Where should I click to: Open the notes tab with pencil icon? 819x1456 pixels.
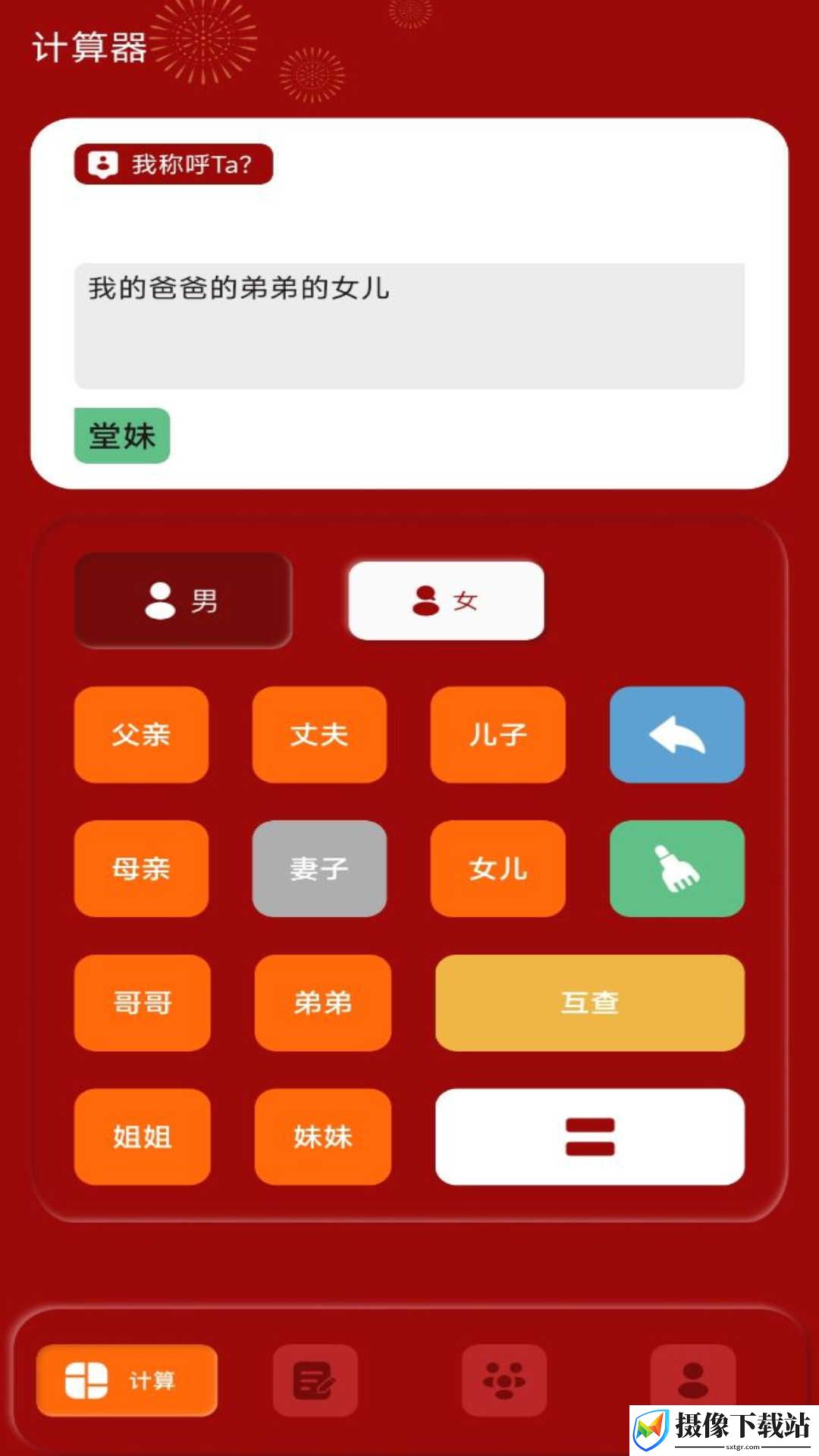(x=315, y=1380)
